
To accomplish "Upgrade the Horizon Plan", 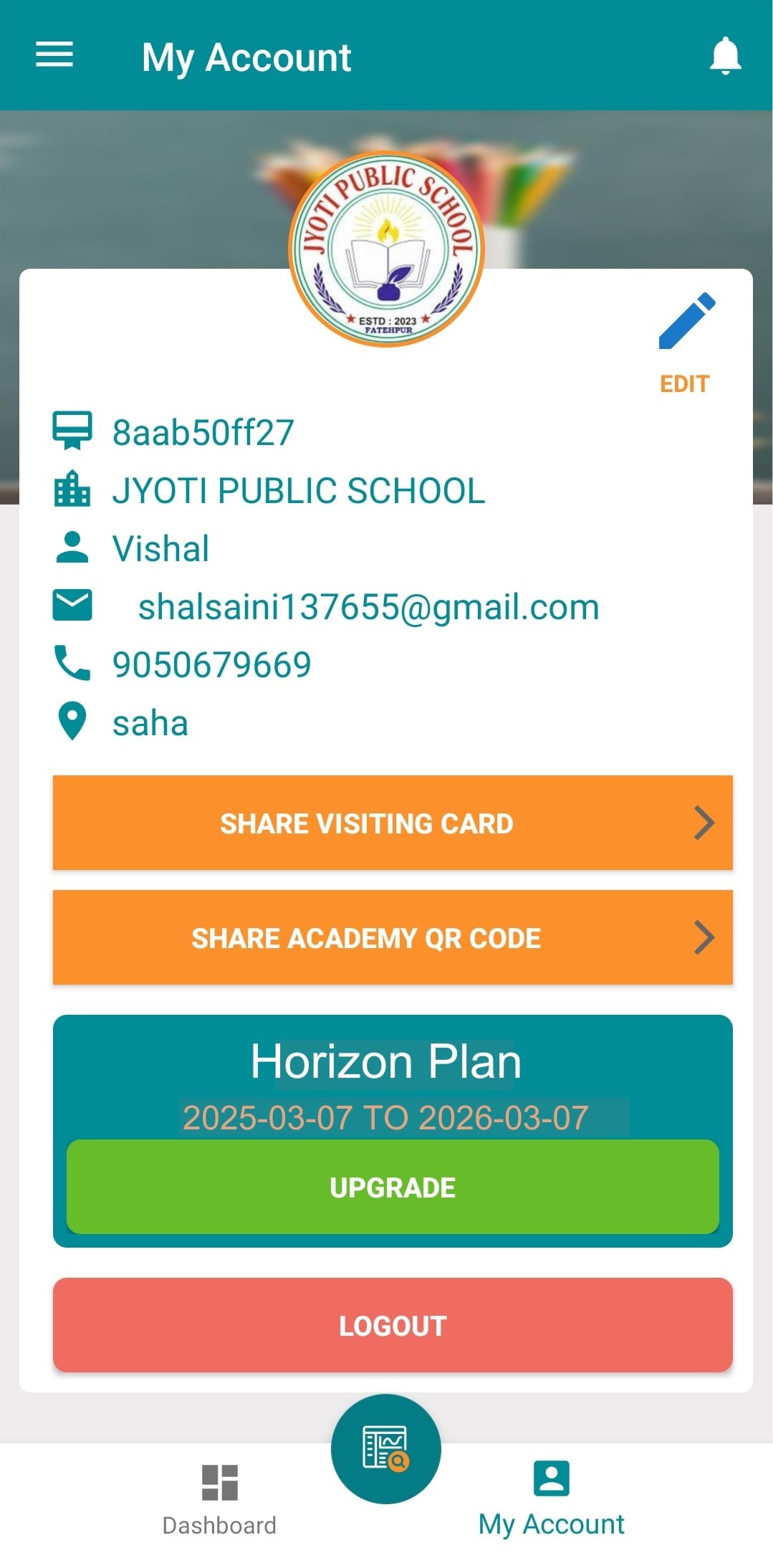I will tap(392, 1187).
